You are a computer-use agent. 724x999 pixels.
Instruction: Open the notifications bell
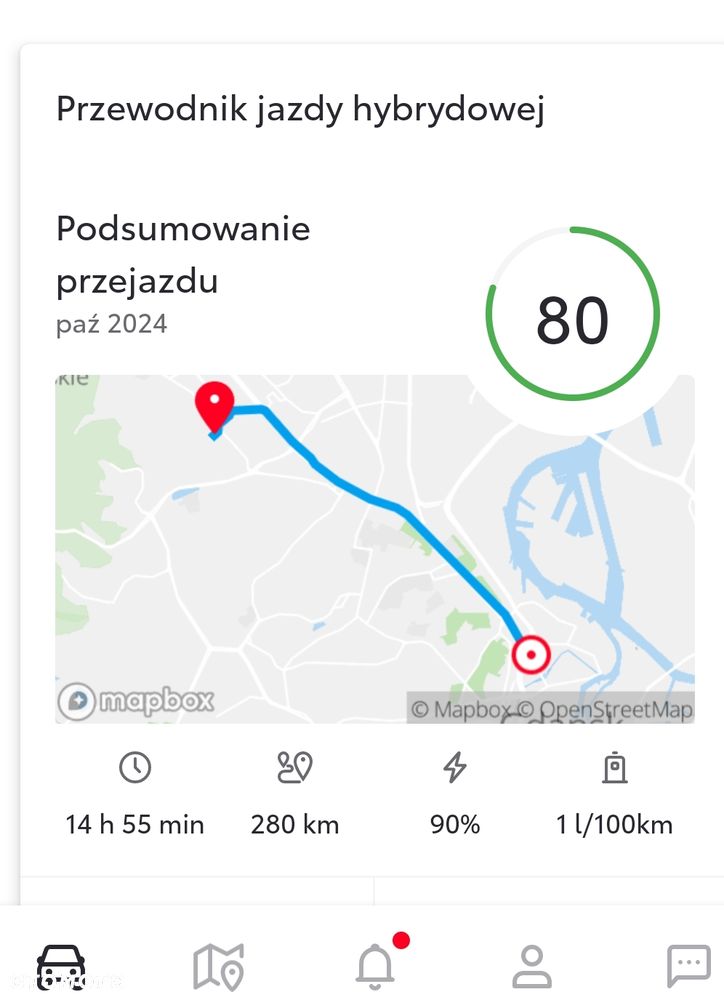pyautogui.click(x=375, y=966)
